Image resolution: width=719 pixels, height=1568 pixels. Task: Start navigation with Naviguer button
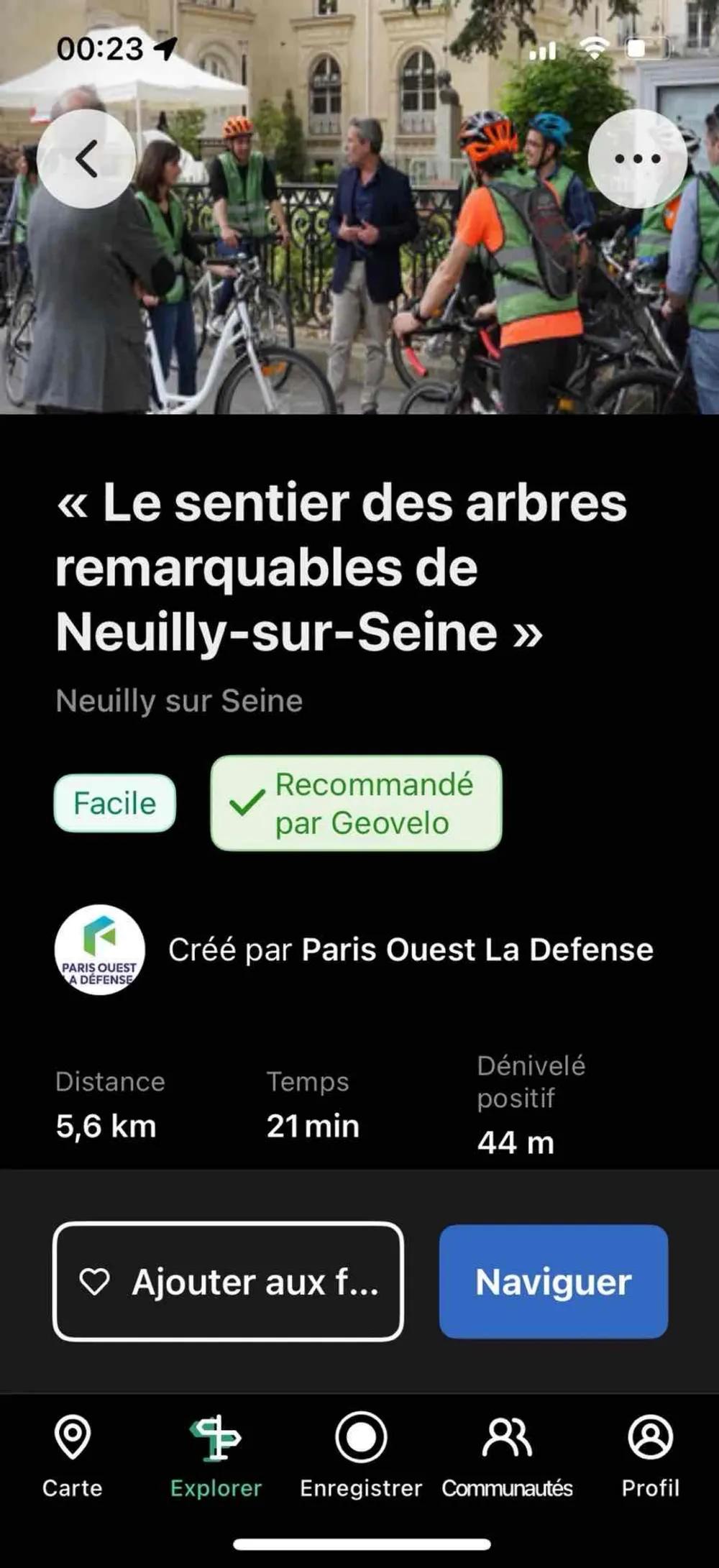pyautogui.click(x=554, y=1282)
